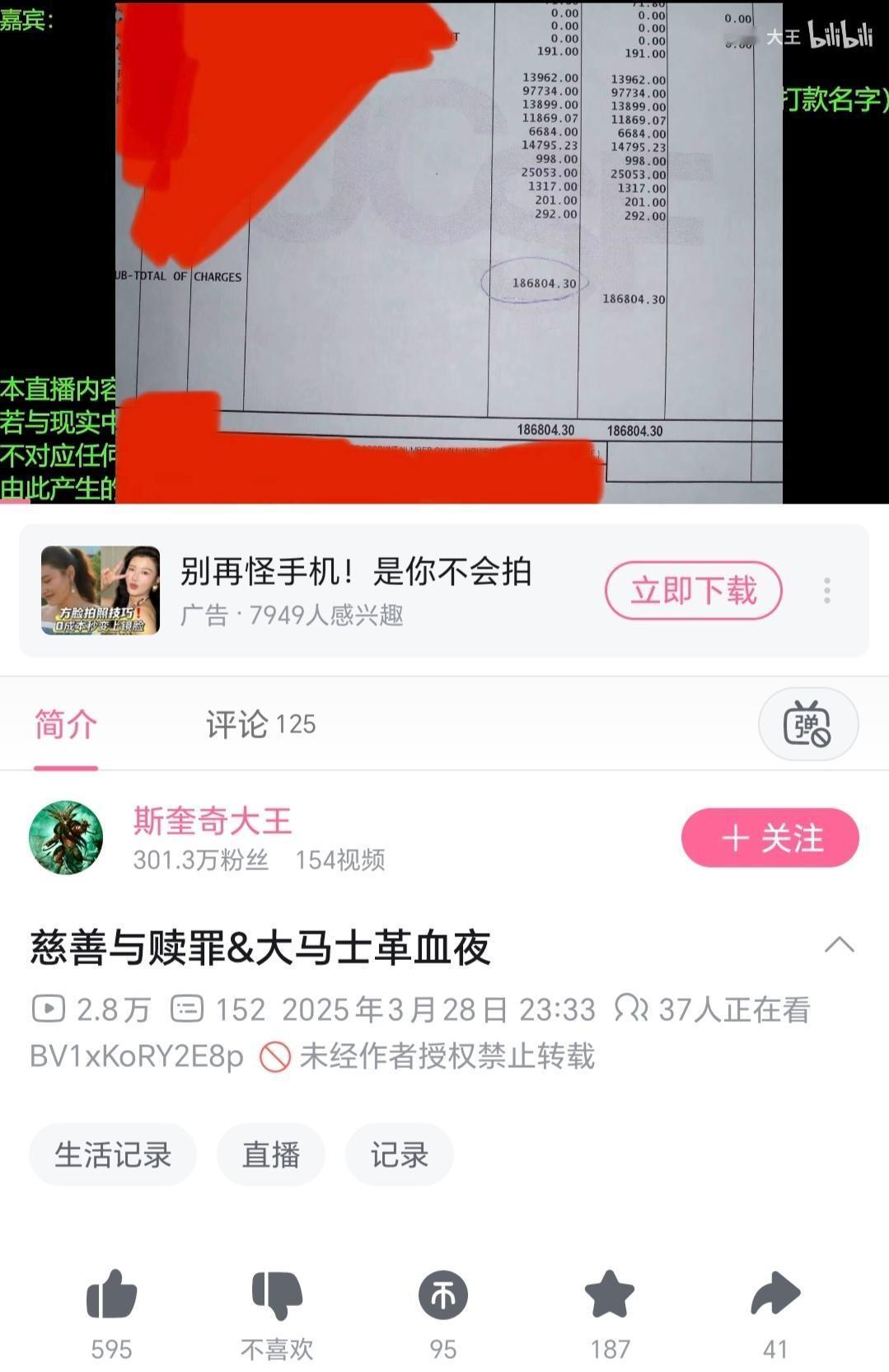Follow the uploader via 关注 button
The width and height of the screenshot is (889, 1372).
[x=769, y=836]
